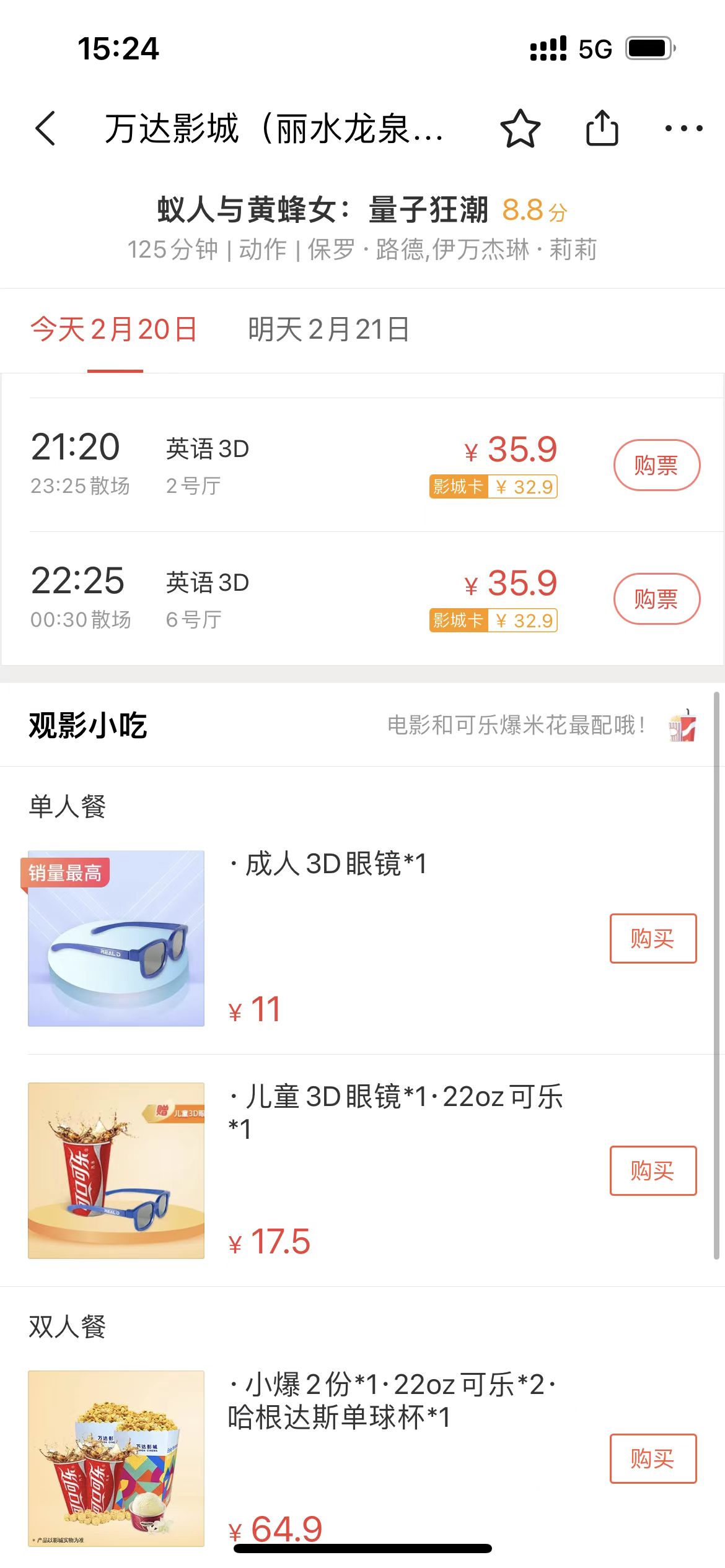Purchase the 儿童3D眼镜 and cola combo
The height and width of the screenshot is (1568, 725).
[x=652, y=1170]
